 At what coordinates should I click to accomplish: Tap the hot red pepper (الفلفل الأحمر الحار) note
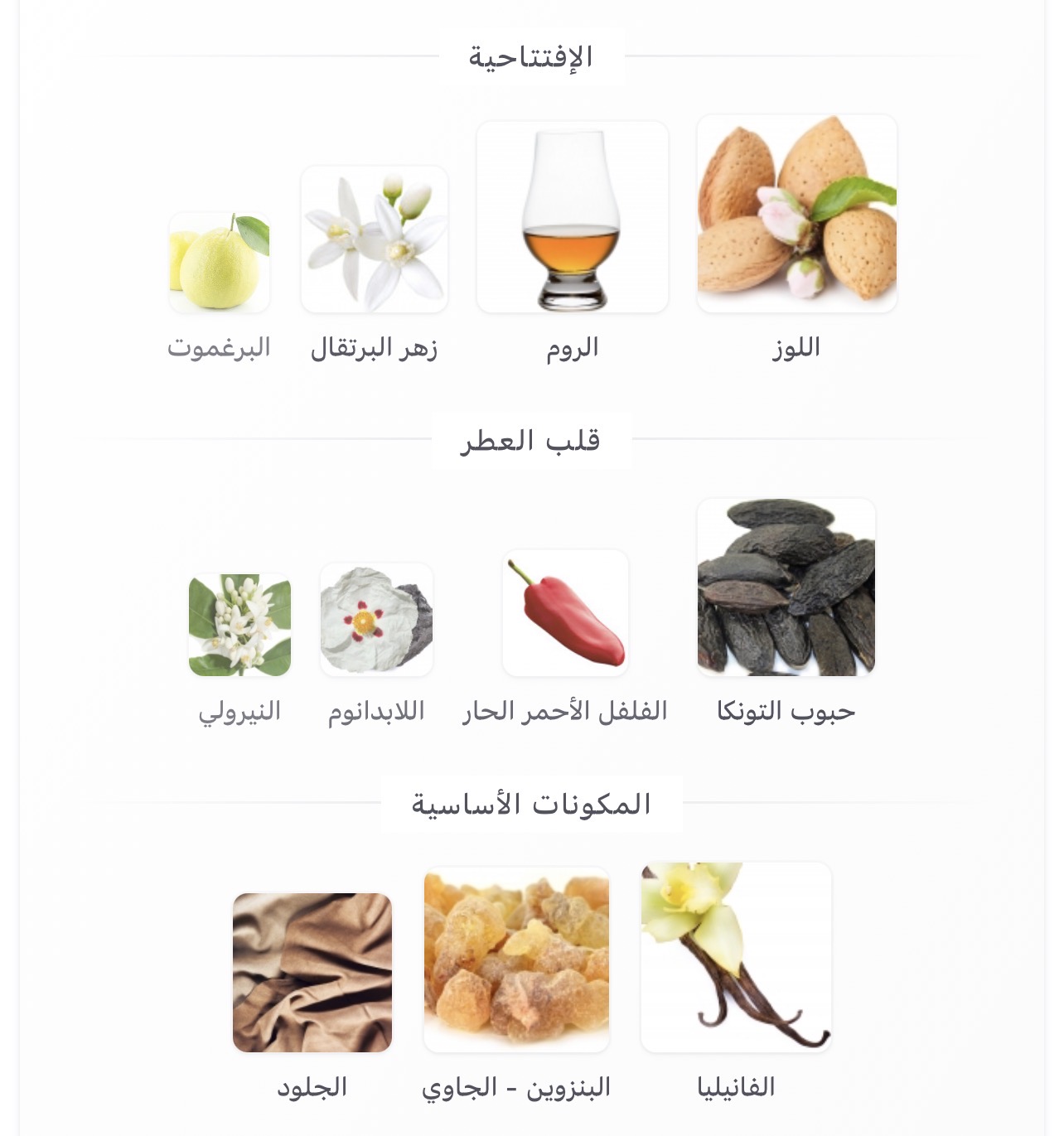click(x=565, y=613)
